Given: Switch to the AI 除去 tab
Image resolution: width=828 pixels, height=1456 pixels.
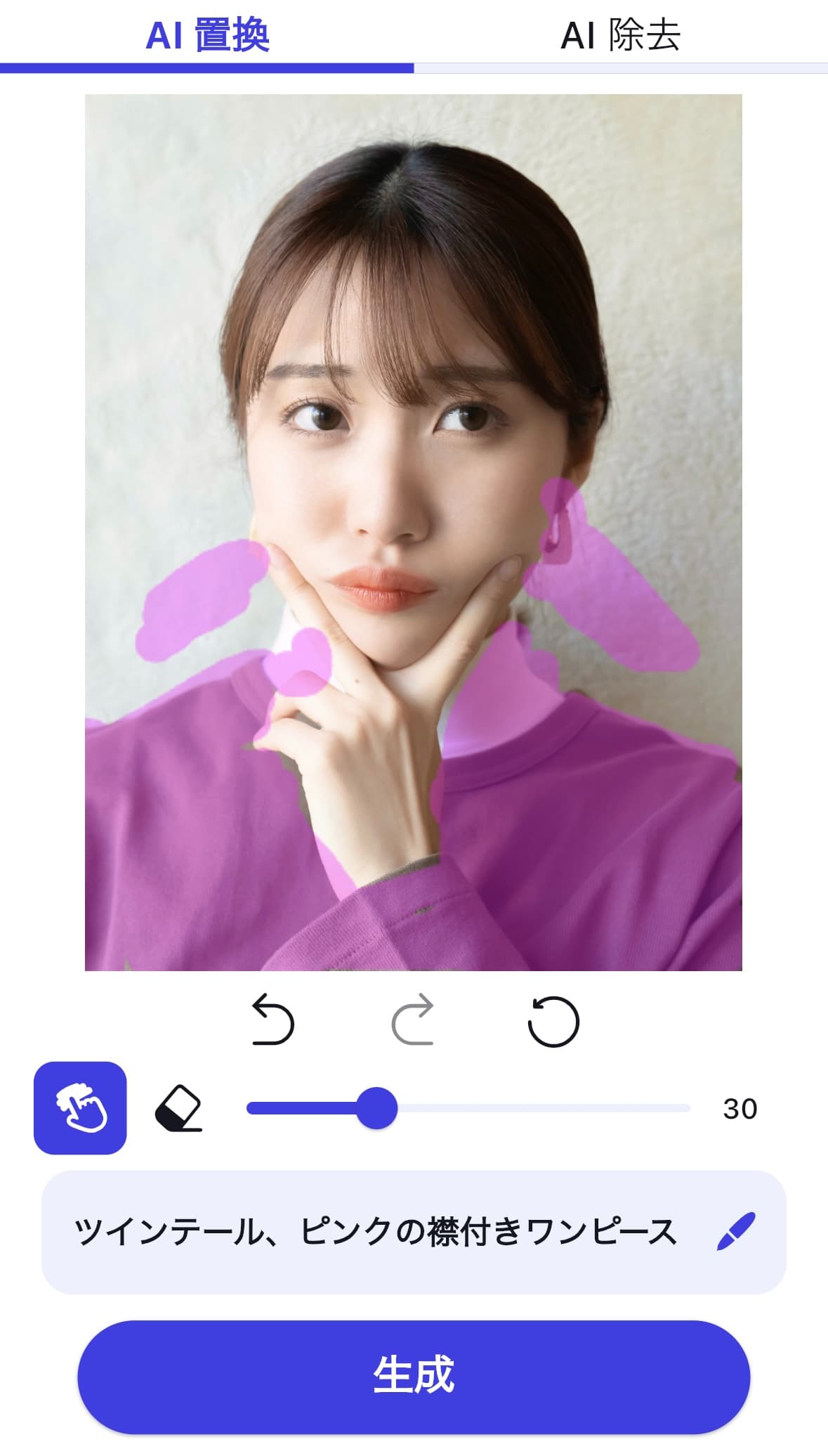Looking at the screenshot, I should click(620, 35).
